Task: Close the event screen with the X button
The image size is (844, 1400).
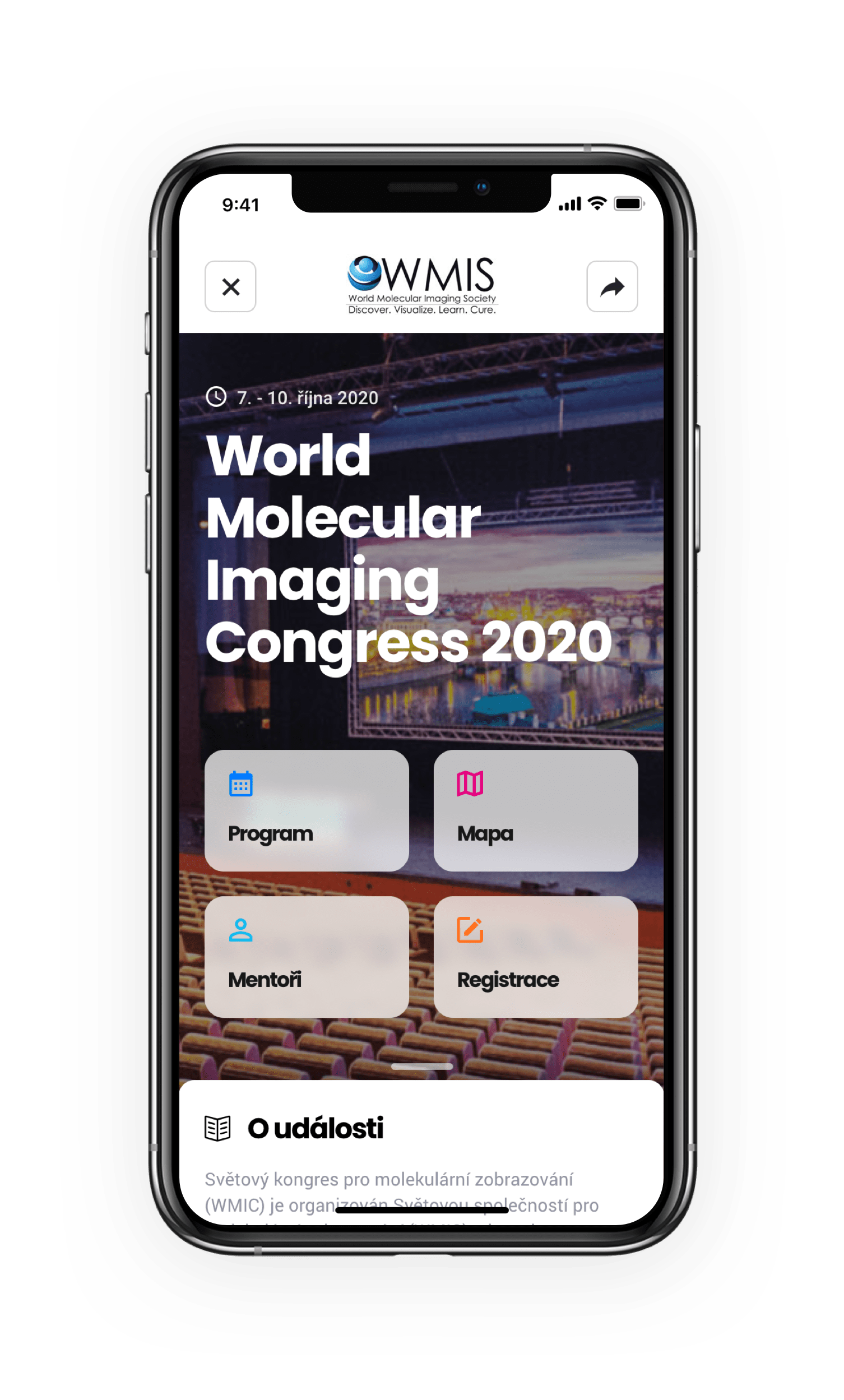Action: [x=230, y=286]
